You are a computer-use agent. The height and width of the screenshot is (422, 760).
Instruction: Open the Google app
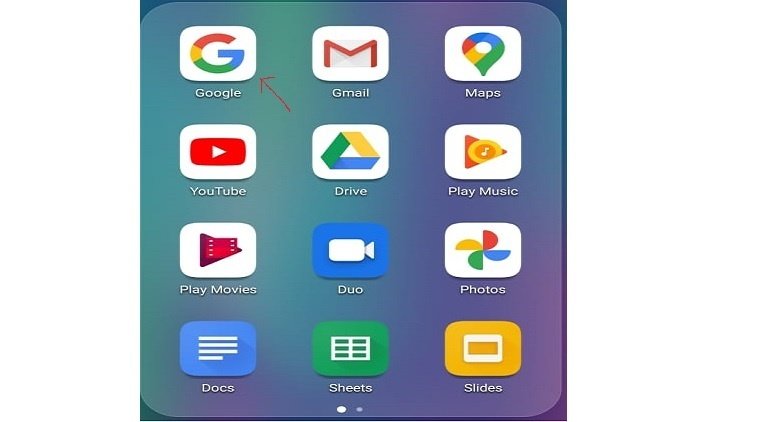coord(217,53)
